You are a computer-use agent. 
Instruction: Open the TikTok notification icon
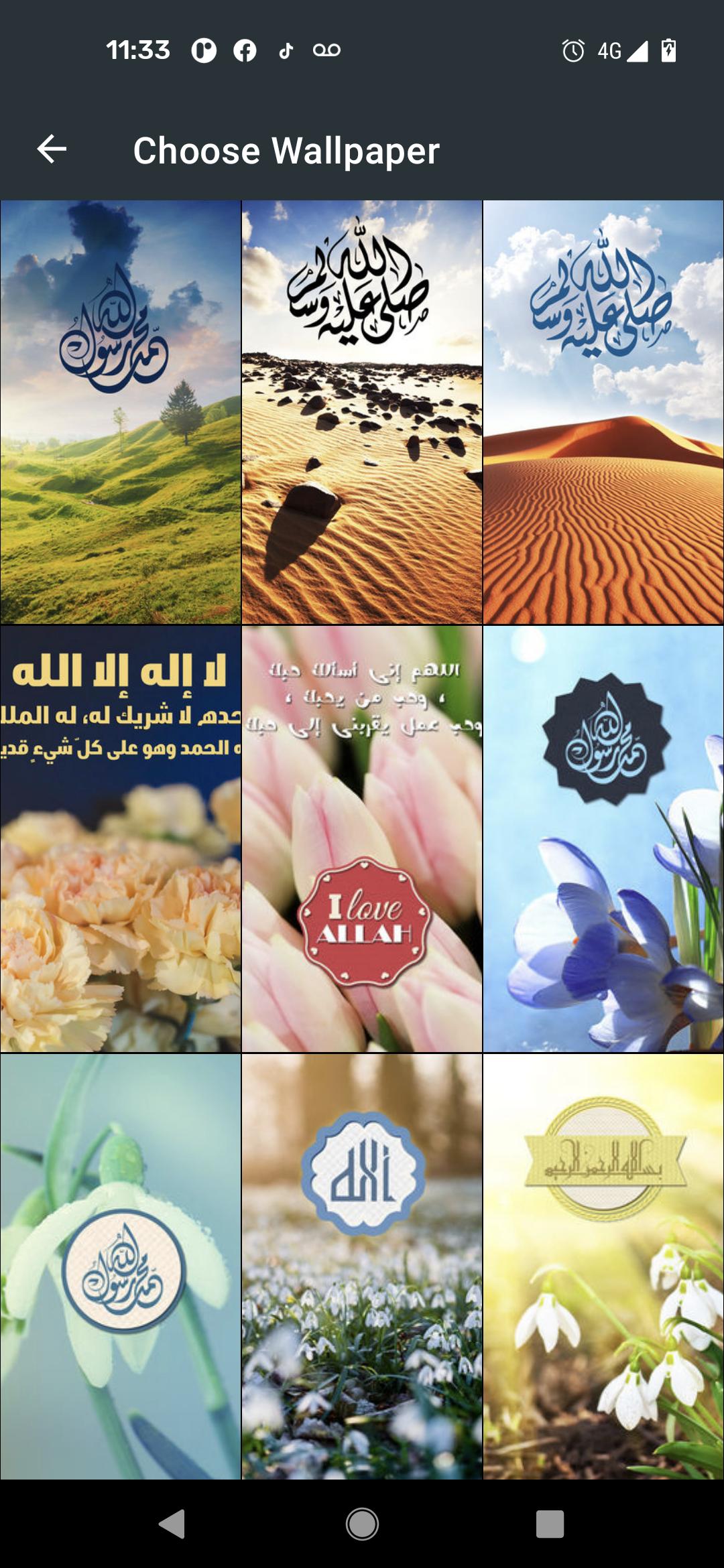(286, 49)
